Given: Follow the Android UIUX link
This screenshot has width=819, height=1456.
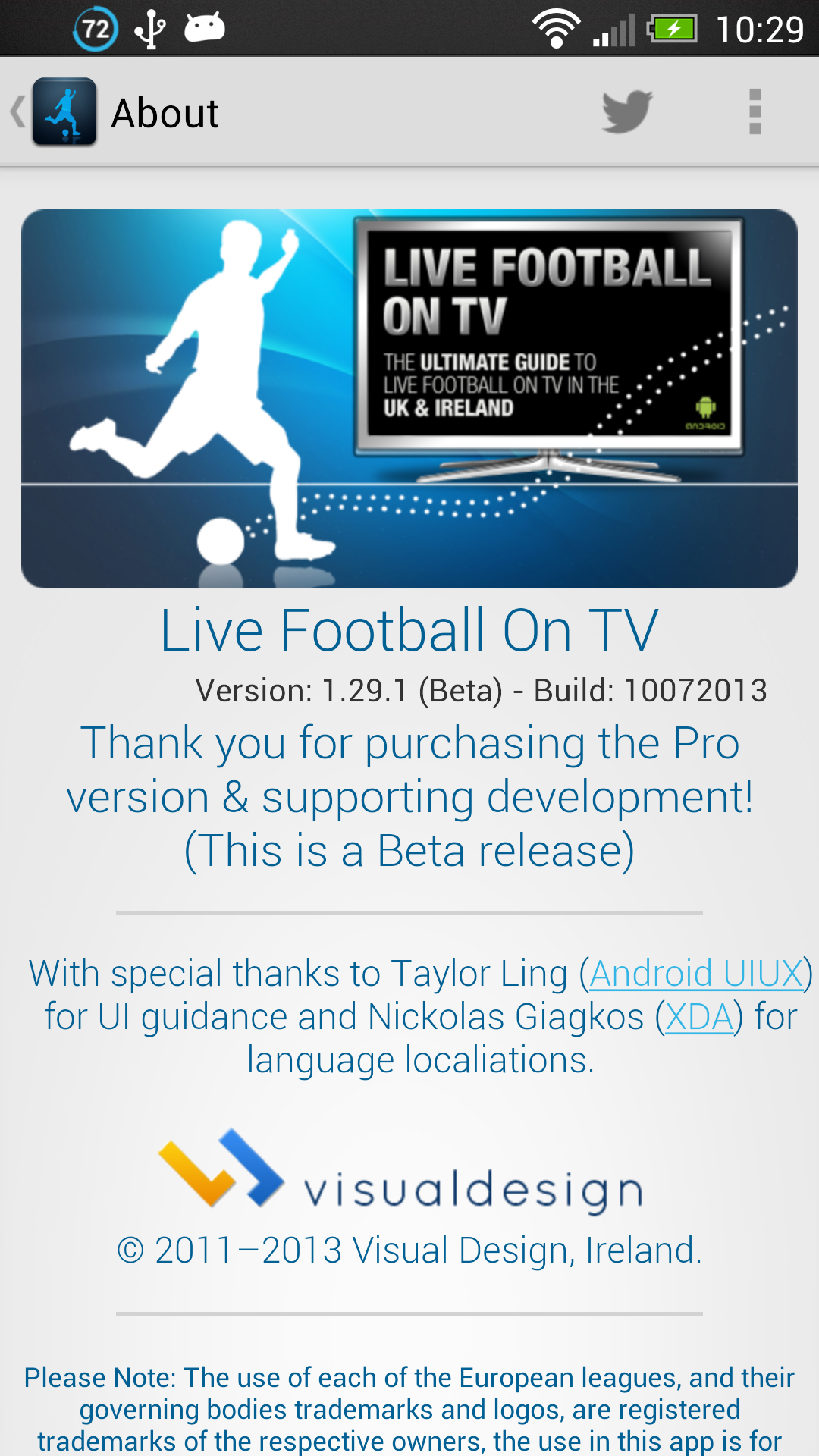Looking at the screenshot, I should 696,974.
